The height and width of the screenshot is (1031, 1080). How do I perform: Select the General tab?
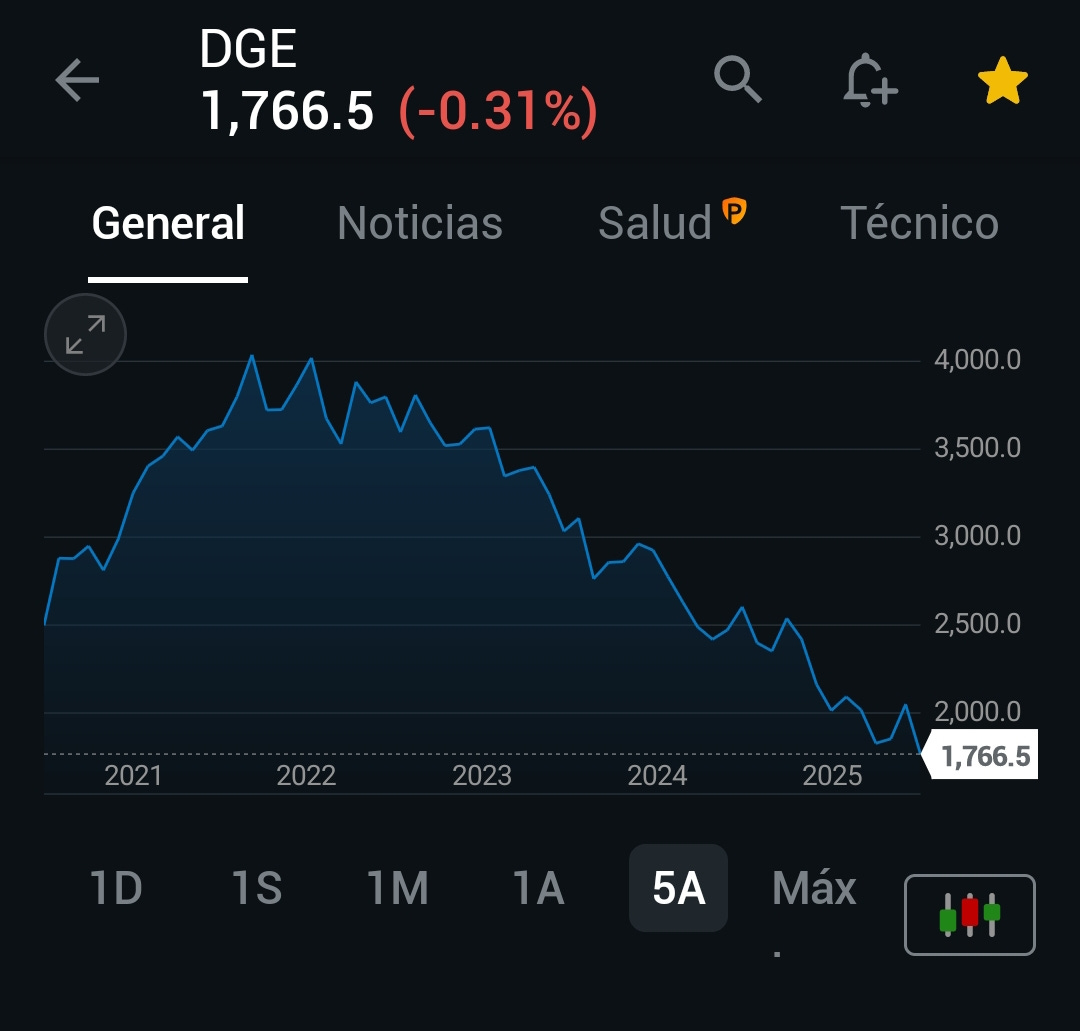(168, 223)
